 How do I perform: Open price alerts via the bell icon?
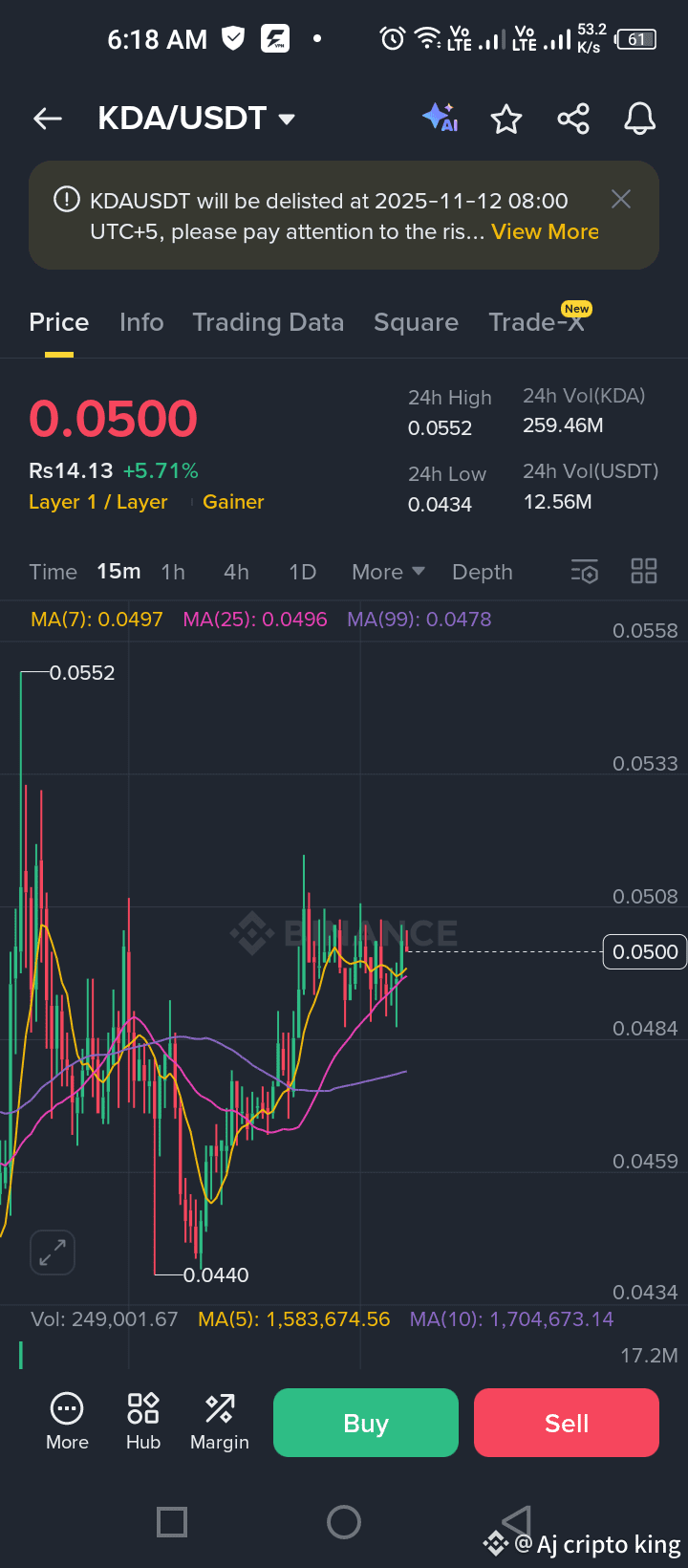pyautogui.click(x=638, y=118)
